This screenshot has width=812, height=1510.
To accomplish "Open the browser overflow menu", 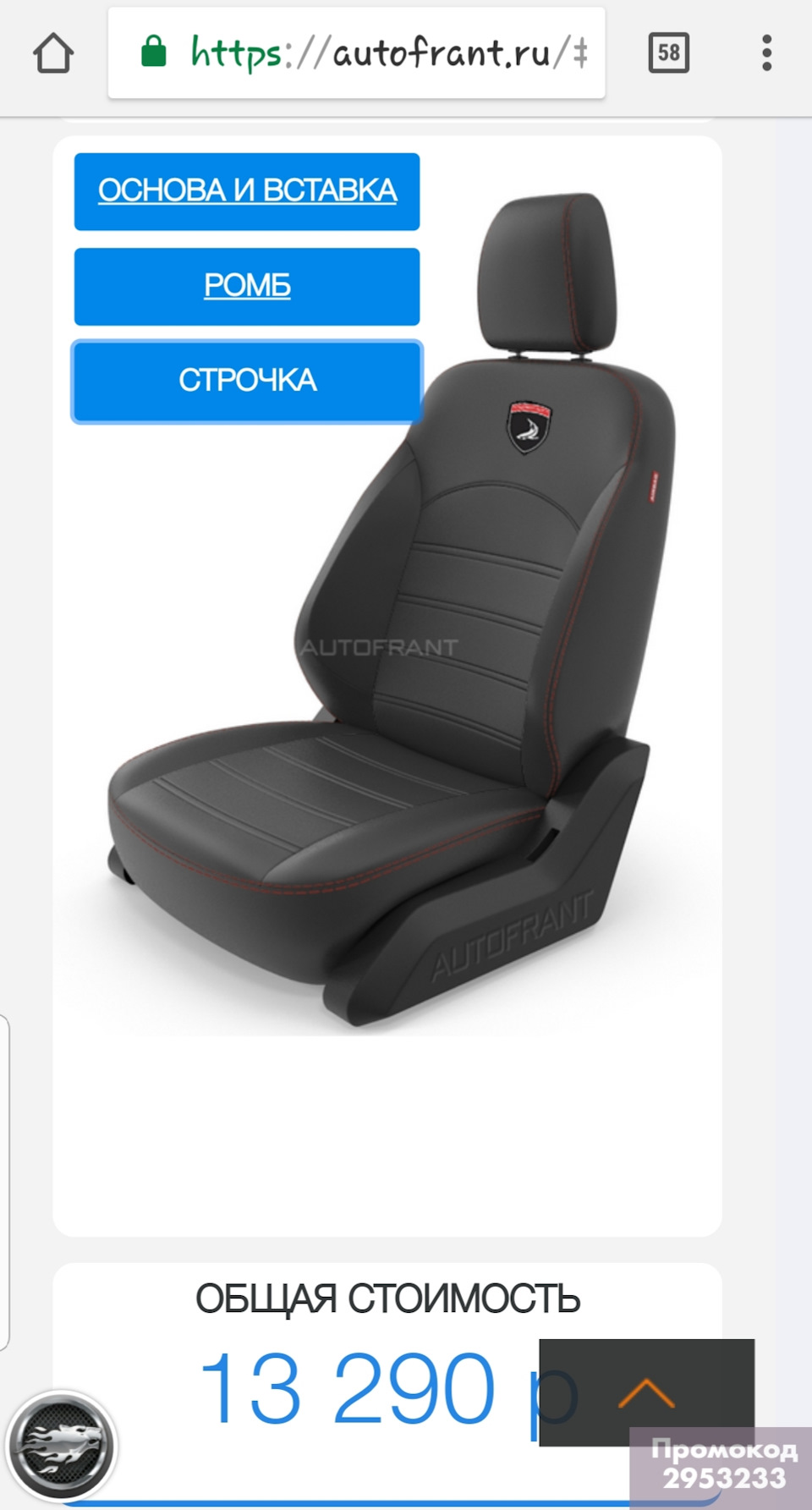I will 766,53.
